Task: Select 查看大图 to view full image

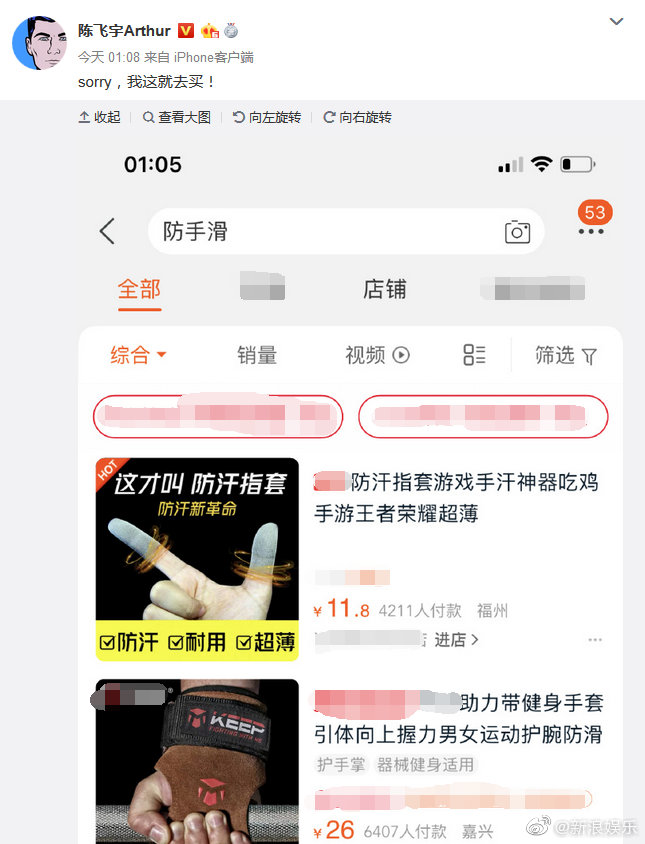Action: 177,117
